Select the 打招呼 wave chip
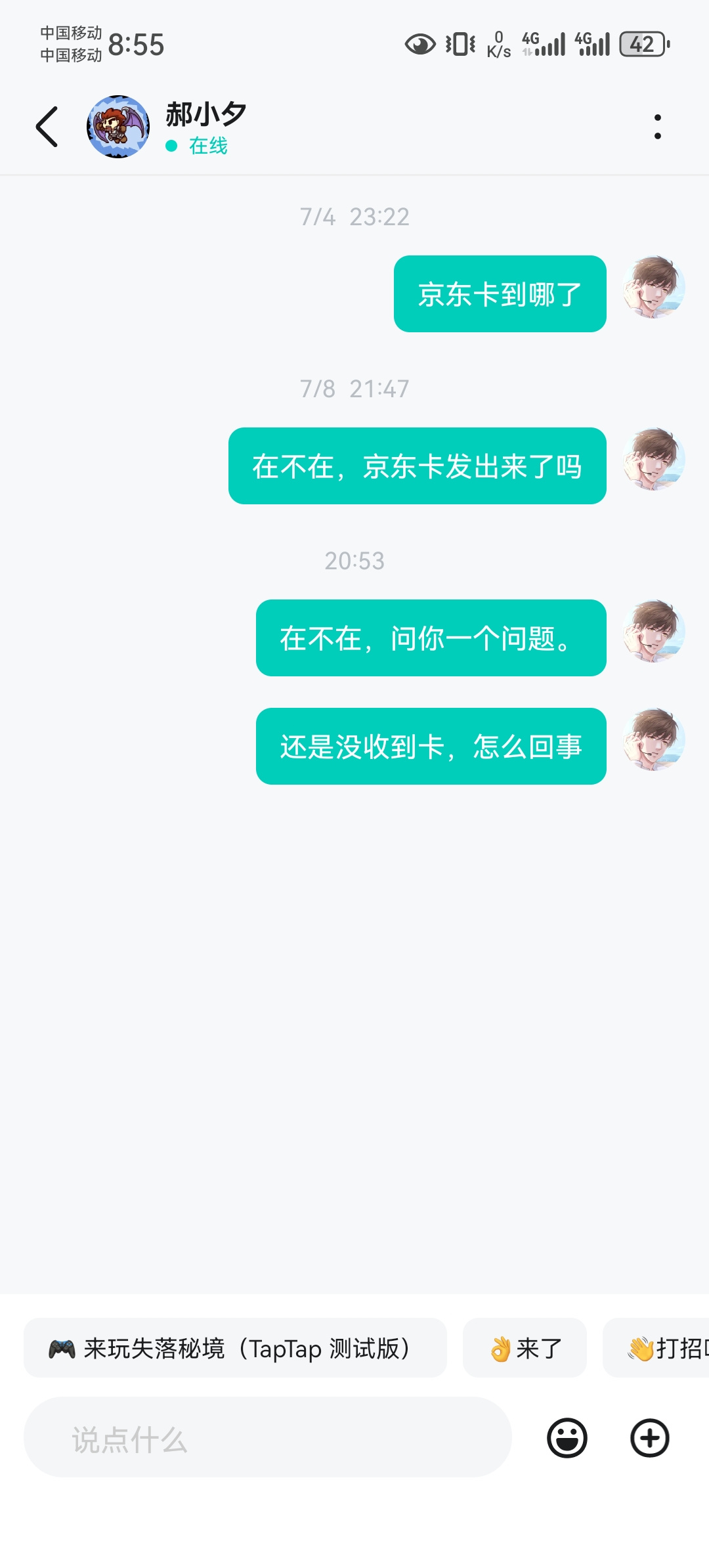Viewport: 709px width, 1568px height. (656, 1347)
